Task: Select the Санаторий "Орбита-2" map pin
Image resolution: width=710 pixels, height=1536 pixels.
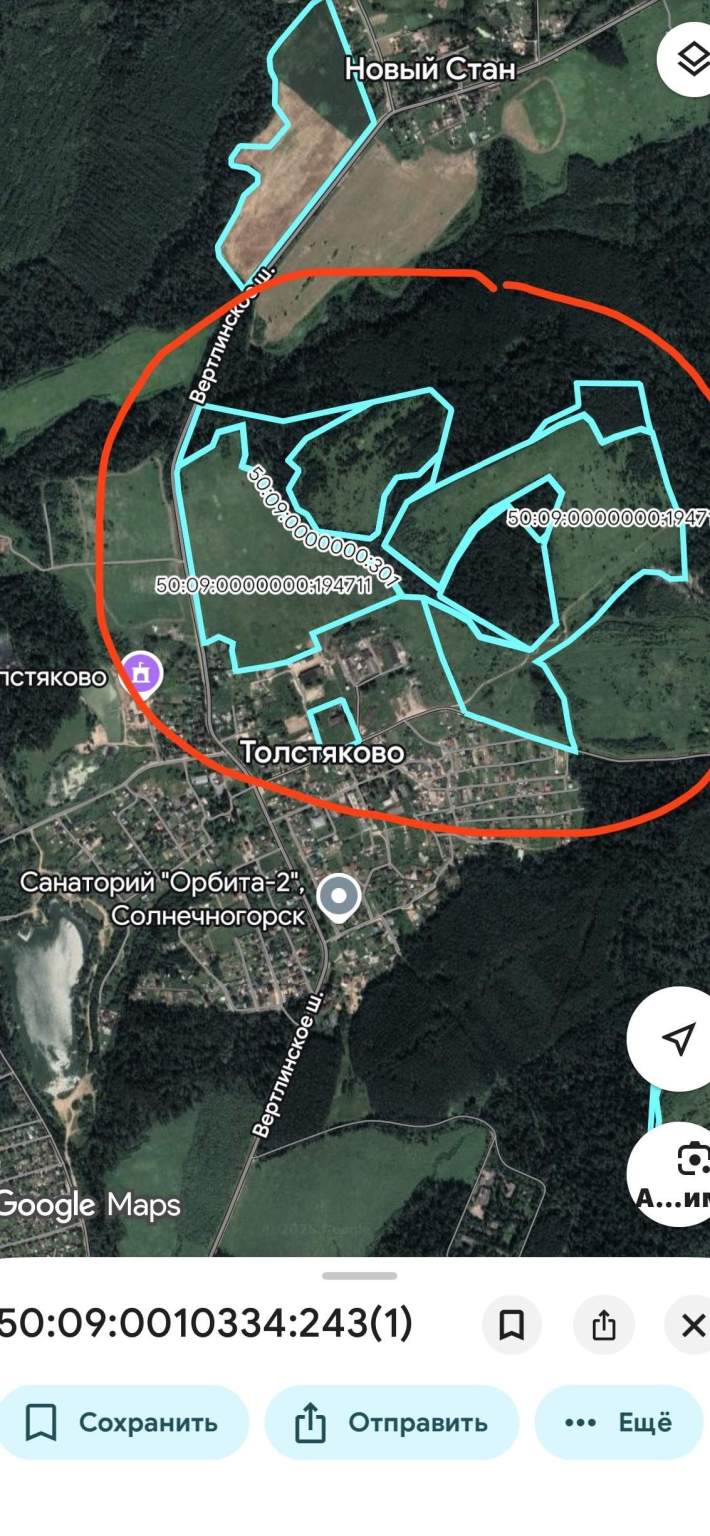Action: (339, 897)
